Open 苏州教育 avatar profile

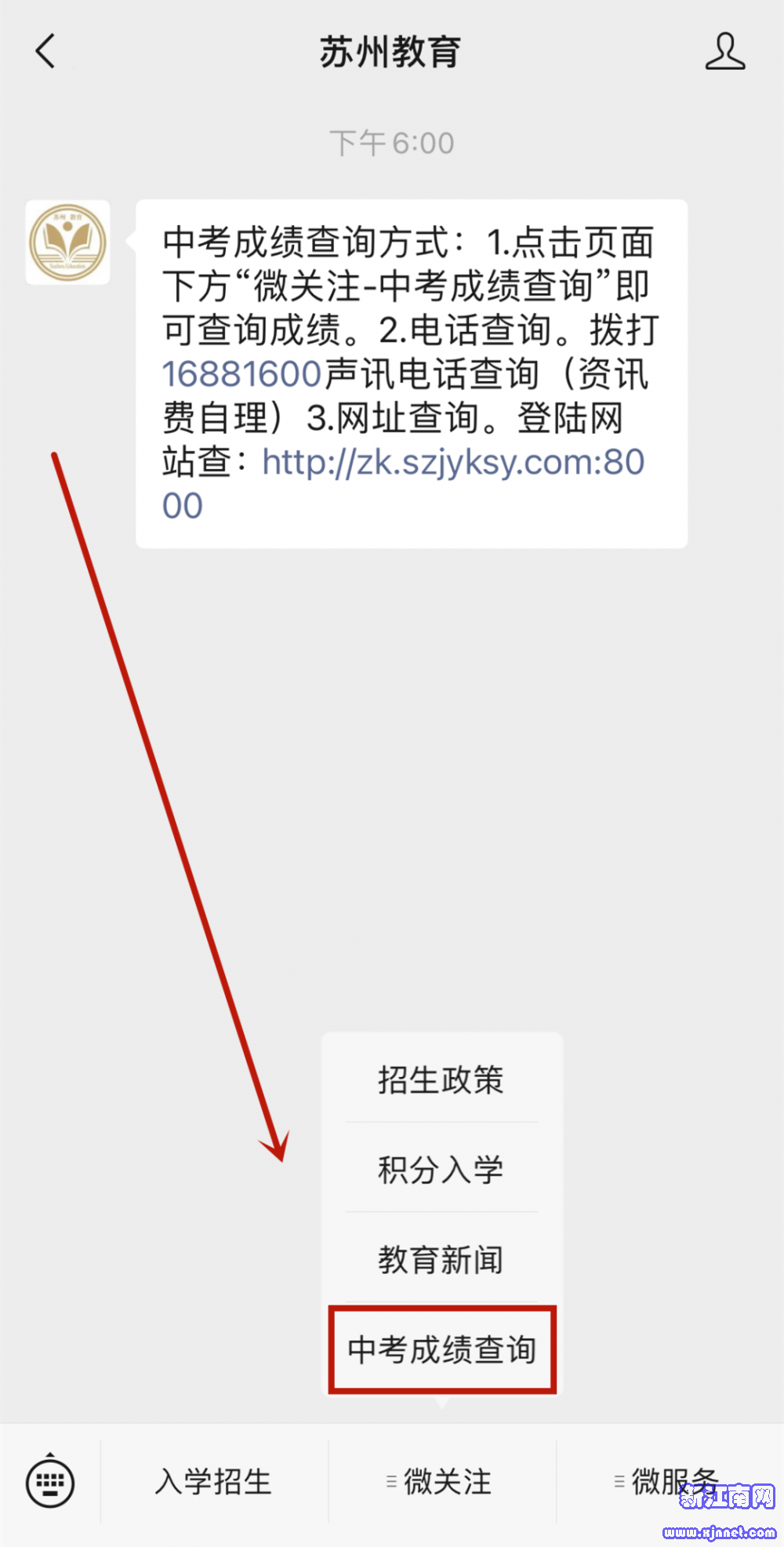(67, 242)
